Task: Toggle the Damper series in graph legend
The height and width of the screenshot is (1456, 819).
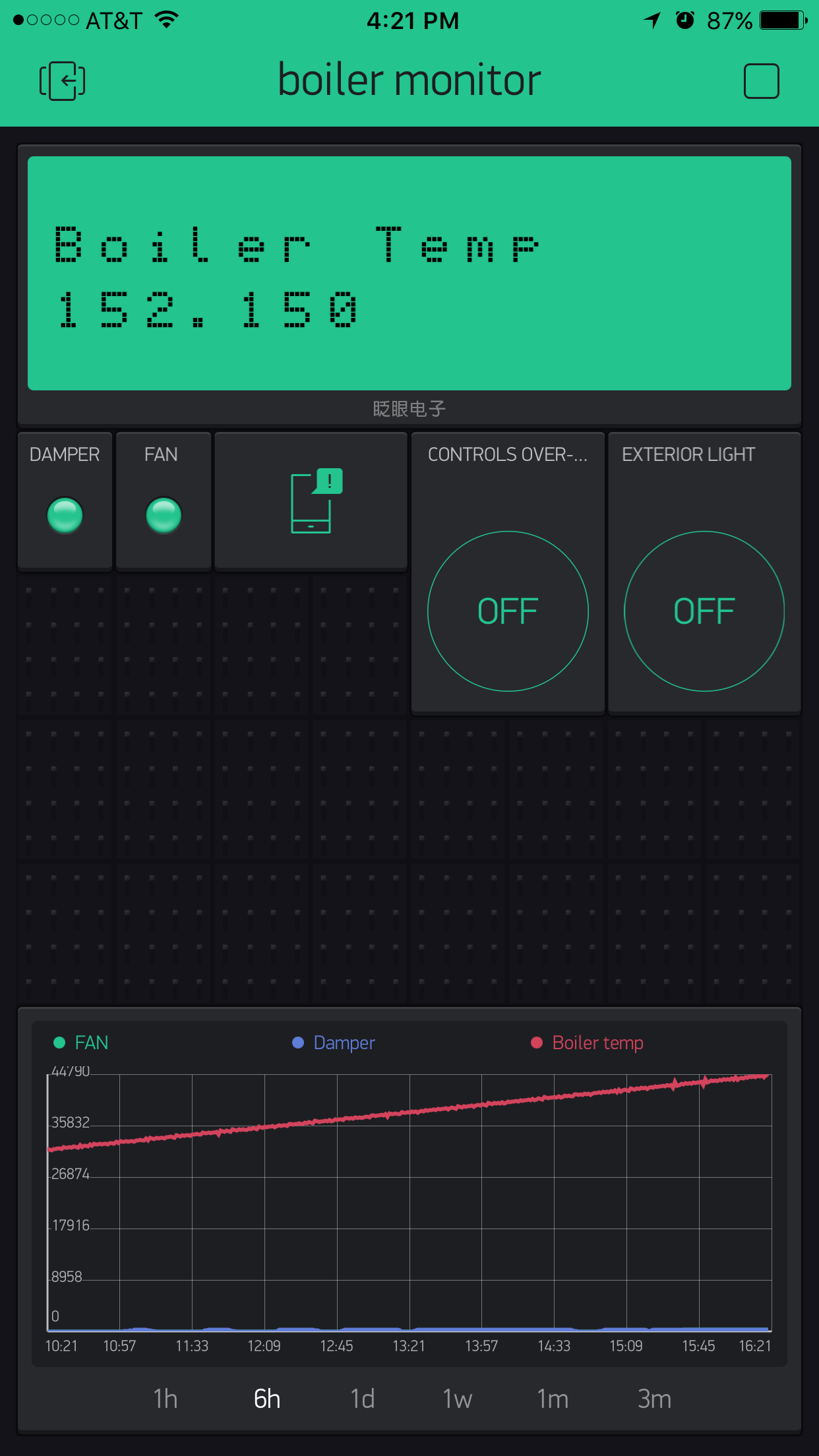Action: coord(334,1043)
